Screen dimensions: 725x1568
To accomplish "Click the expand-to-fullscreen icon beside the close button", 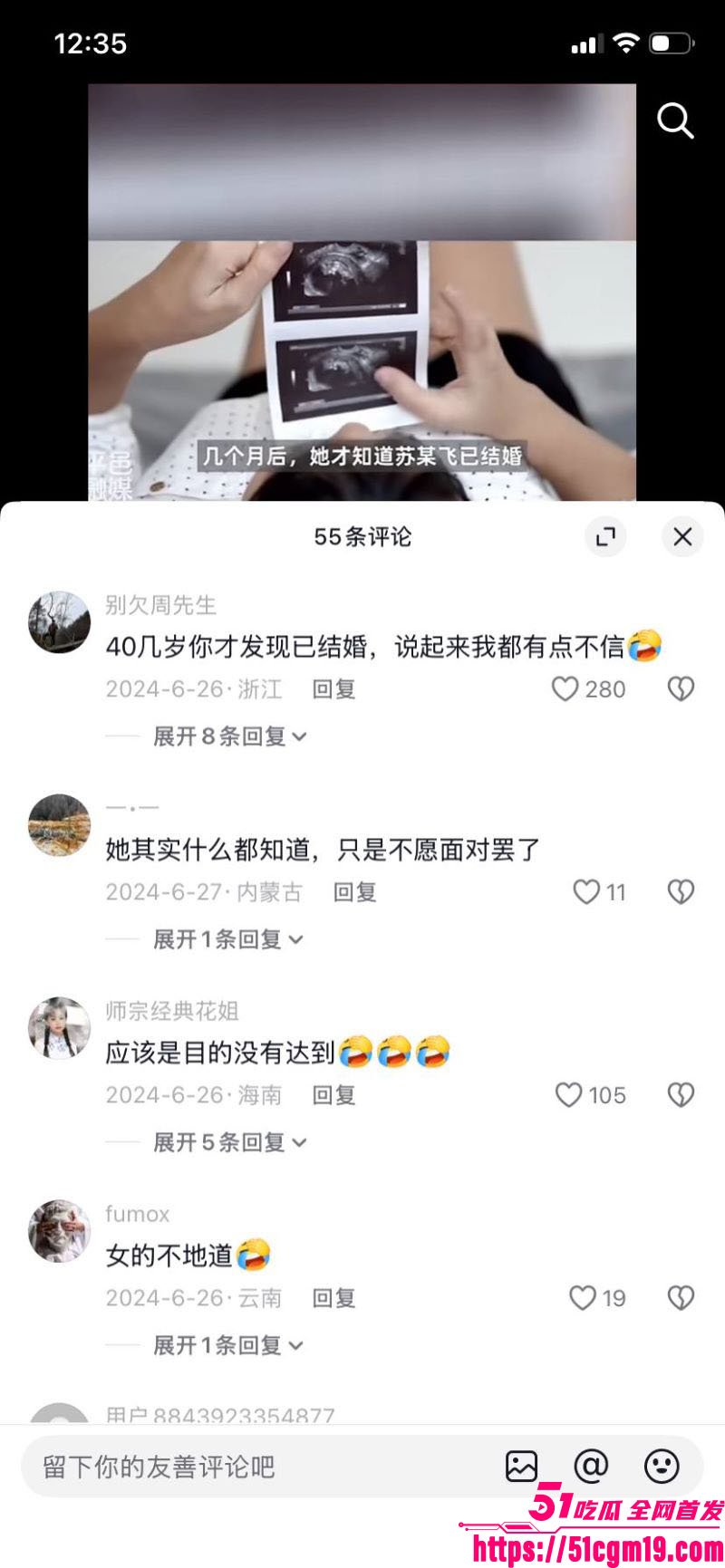I will tap(605, 537).
